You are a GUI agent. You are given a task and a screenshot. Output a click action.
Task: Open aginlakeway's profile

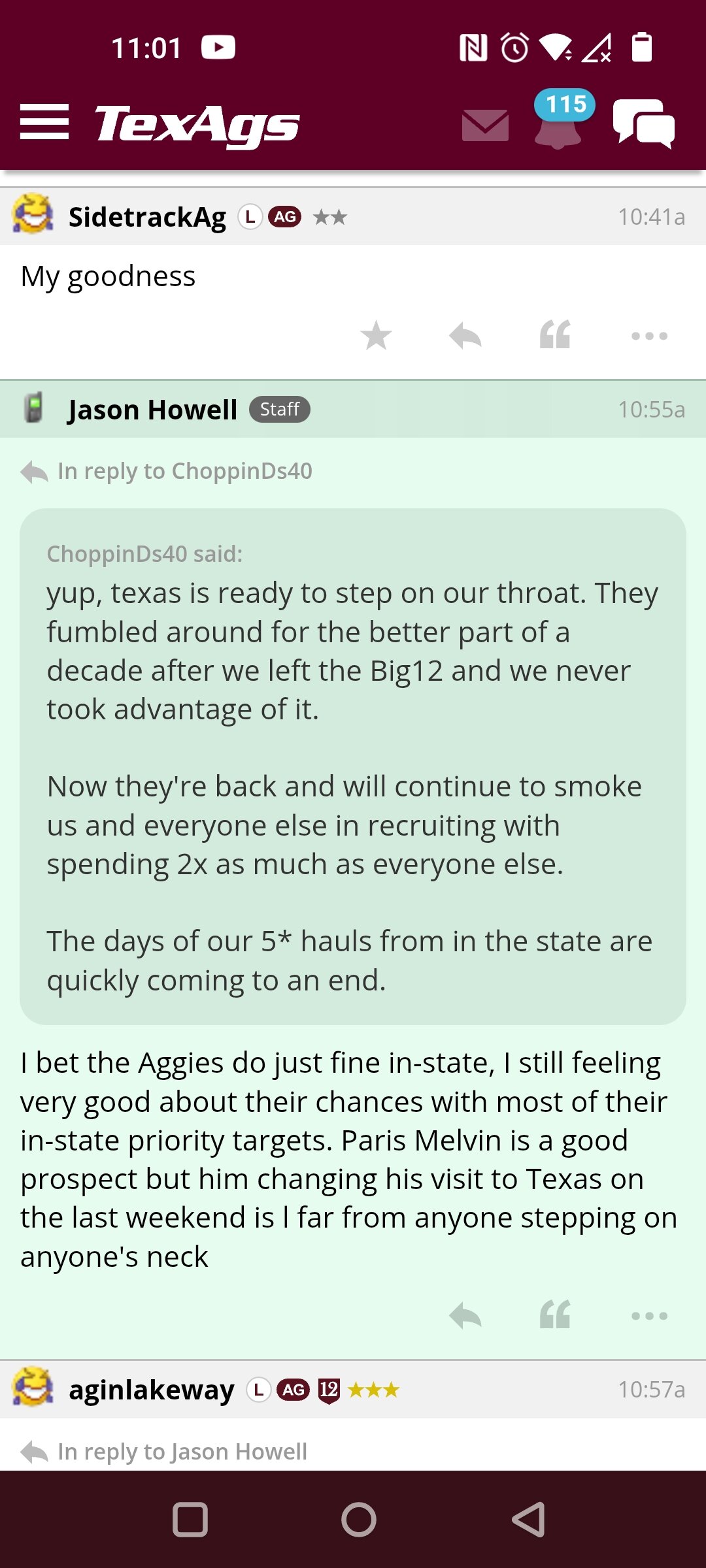[151, 1390]
